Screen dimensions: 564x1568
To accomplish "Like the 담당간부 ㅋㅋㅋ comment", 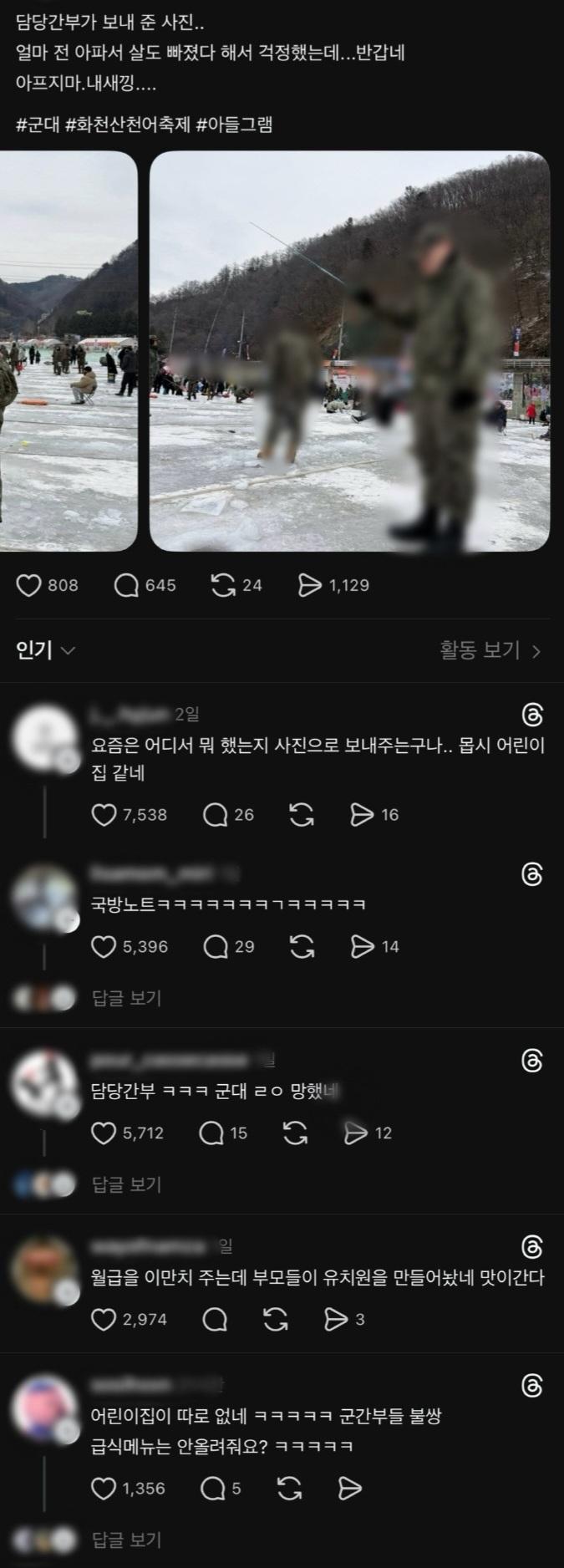I will click(104, 1133).
